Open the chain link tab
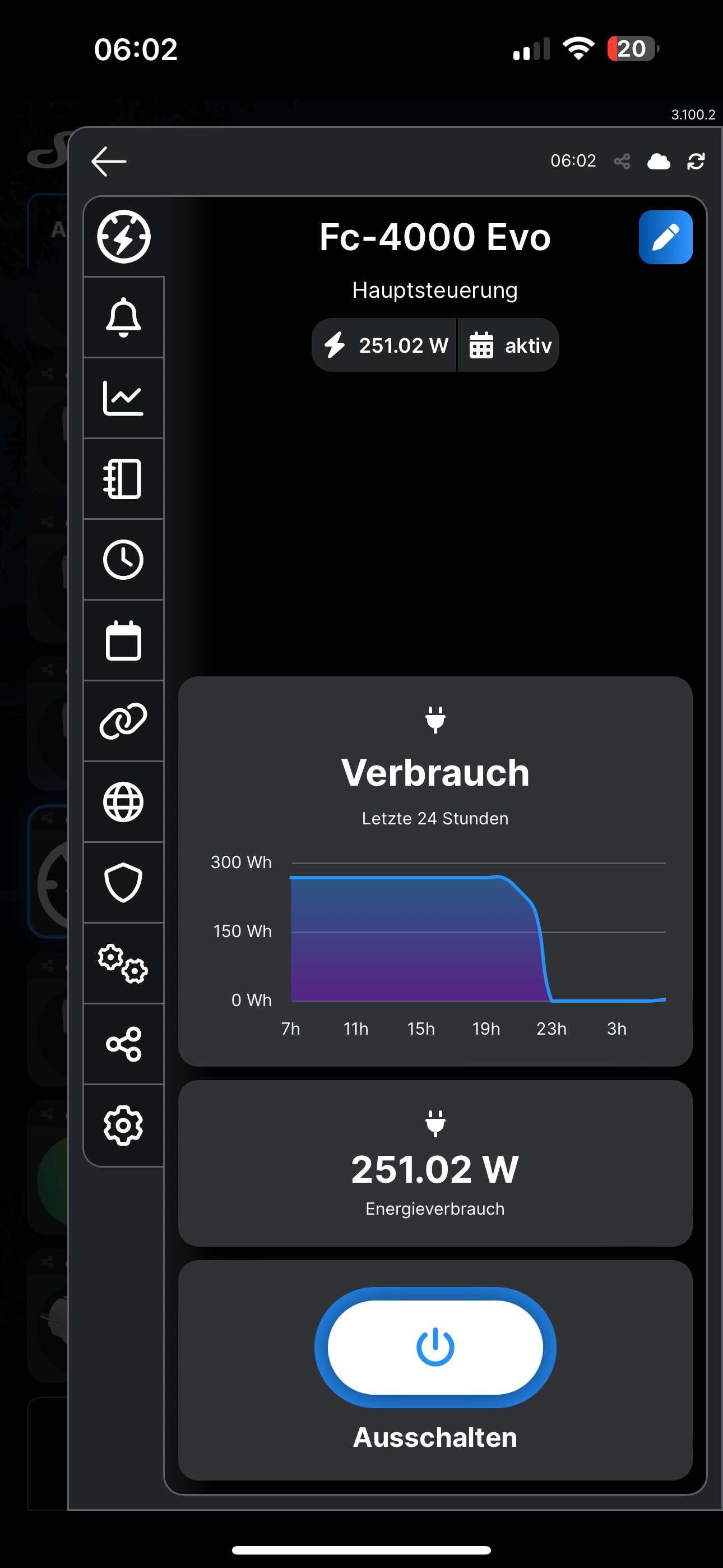 coord(123,721)
